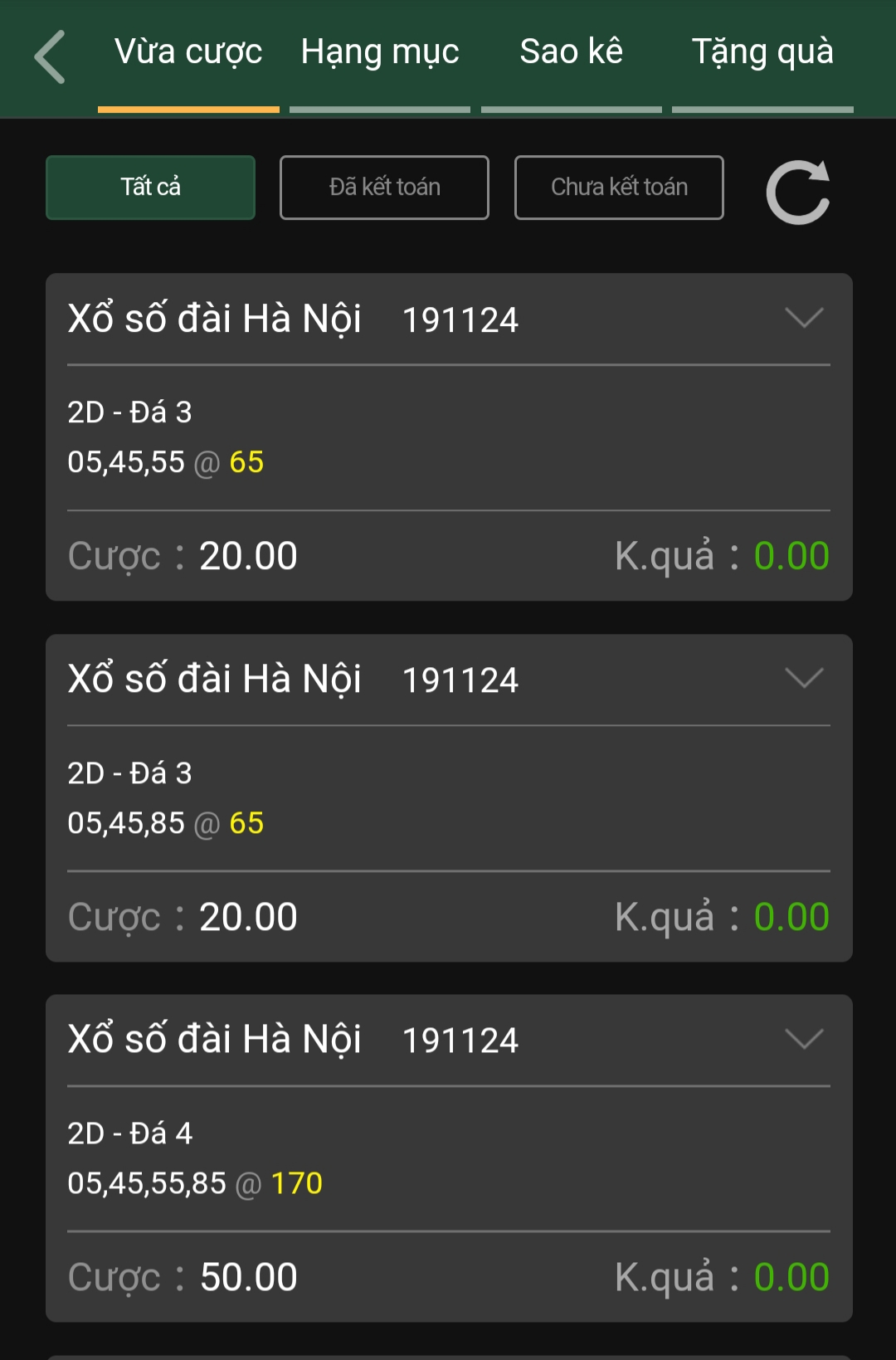The image size is (896, 1360).
Task: Expand the 05,45,85 Đá 3 bet card
Action: click(x=803, y=680)
